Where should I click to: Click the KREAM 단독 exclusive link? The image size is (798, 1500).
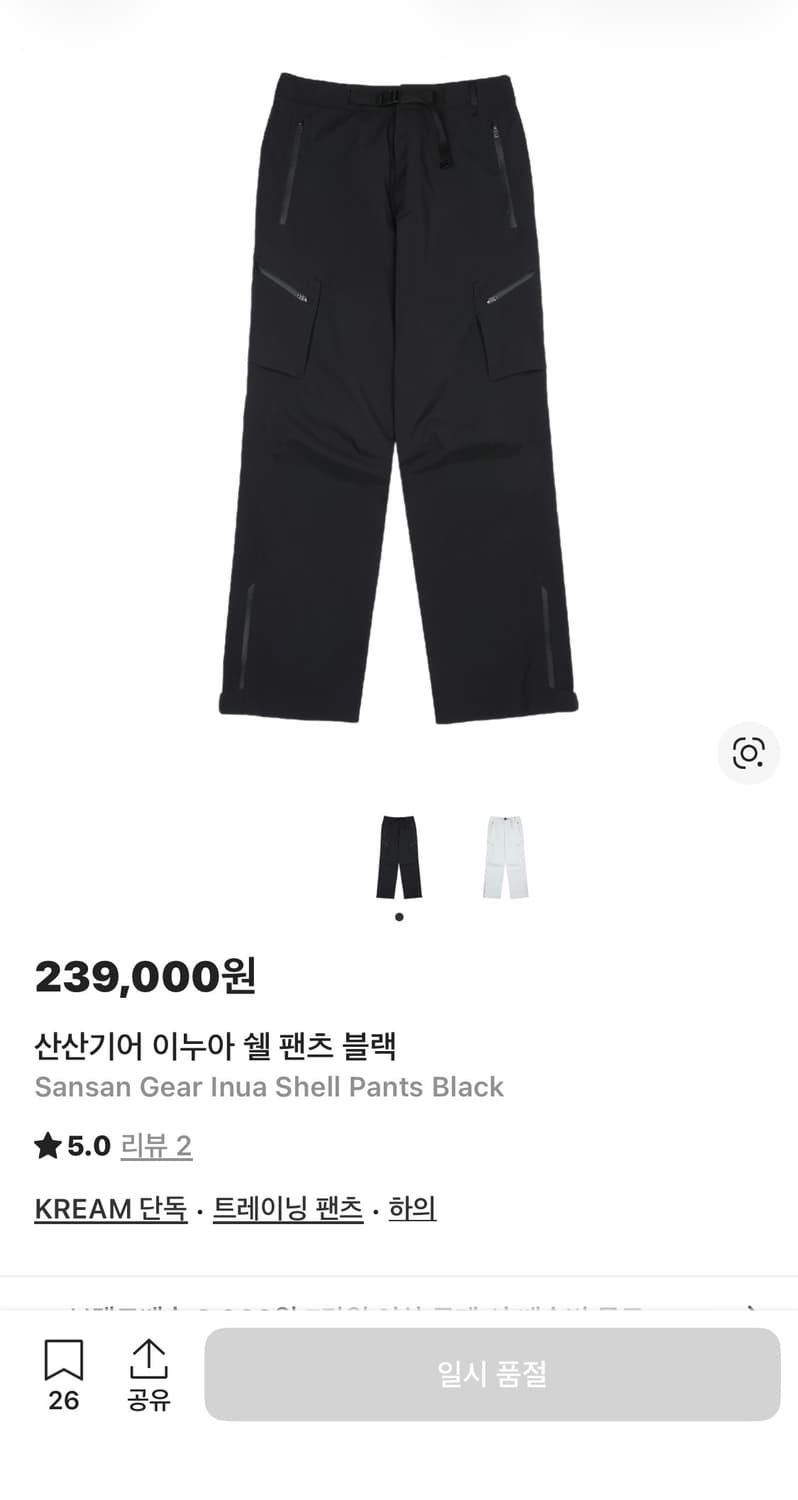pyautogui.click(x=110, y=1209)
